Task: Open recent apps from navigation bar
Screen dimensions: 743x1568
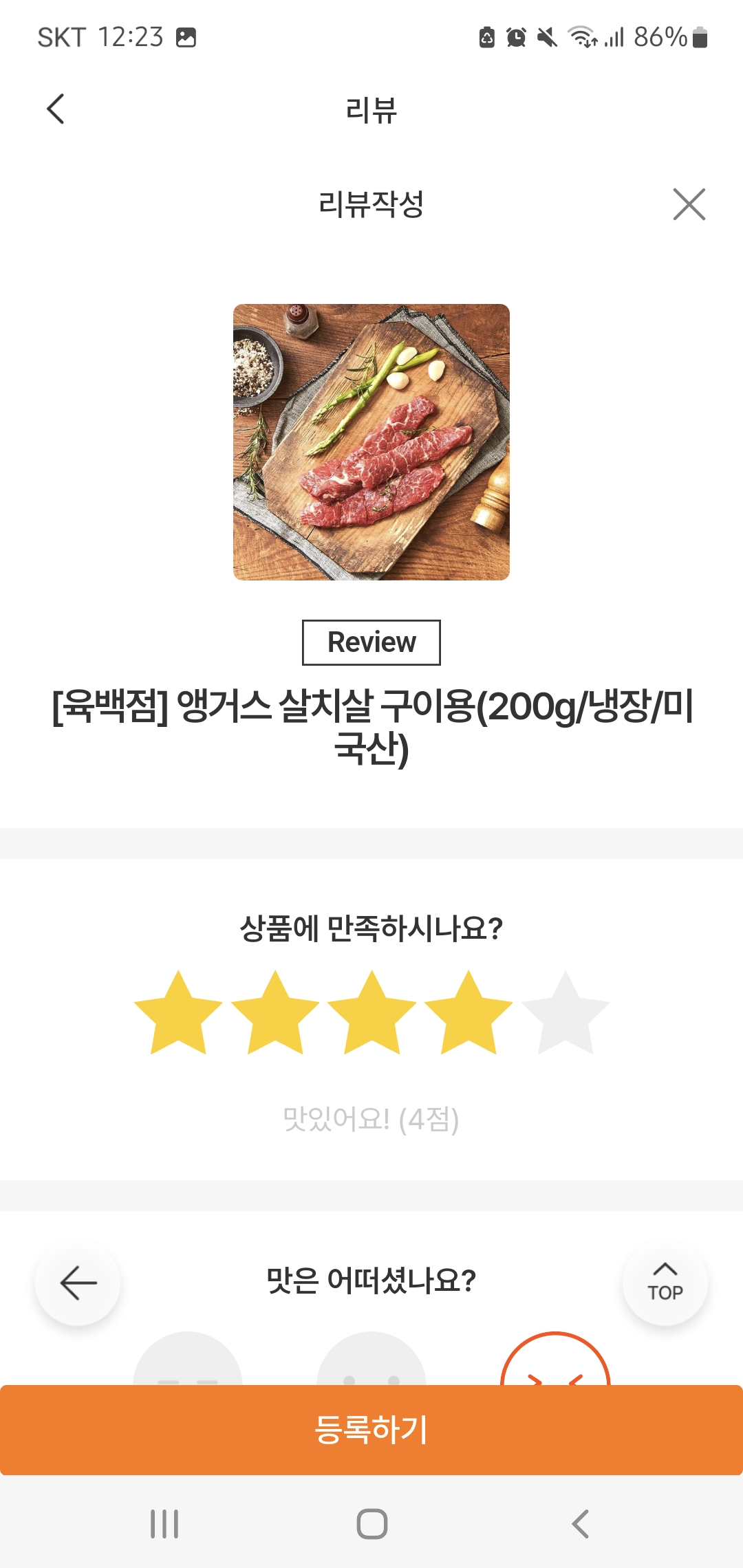Action: tap(164, 1524)
